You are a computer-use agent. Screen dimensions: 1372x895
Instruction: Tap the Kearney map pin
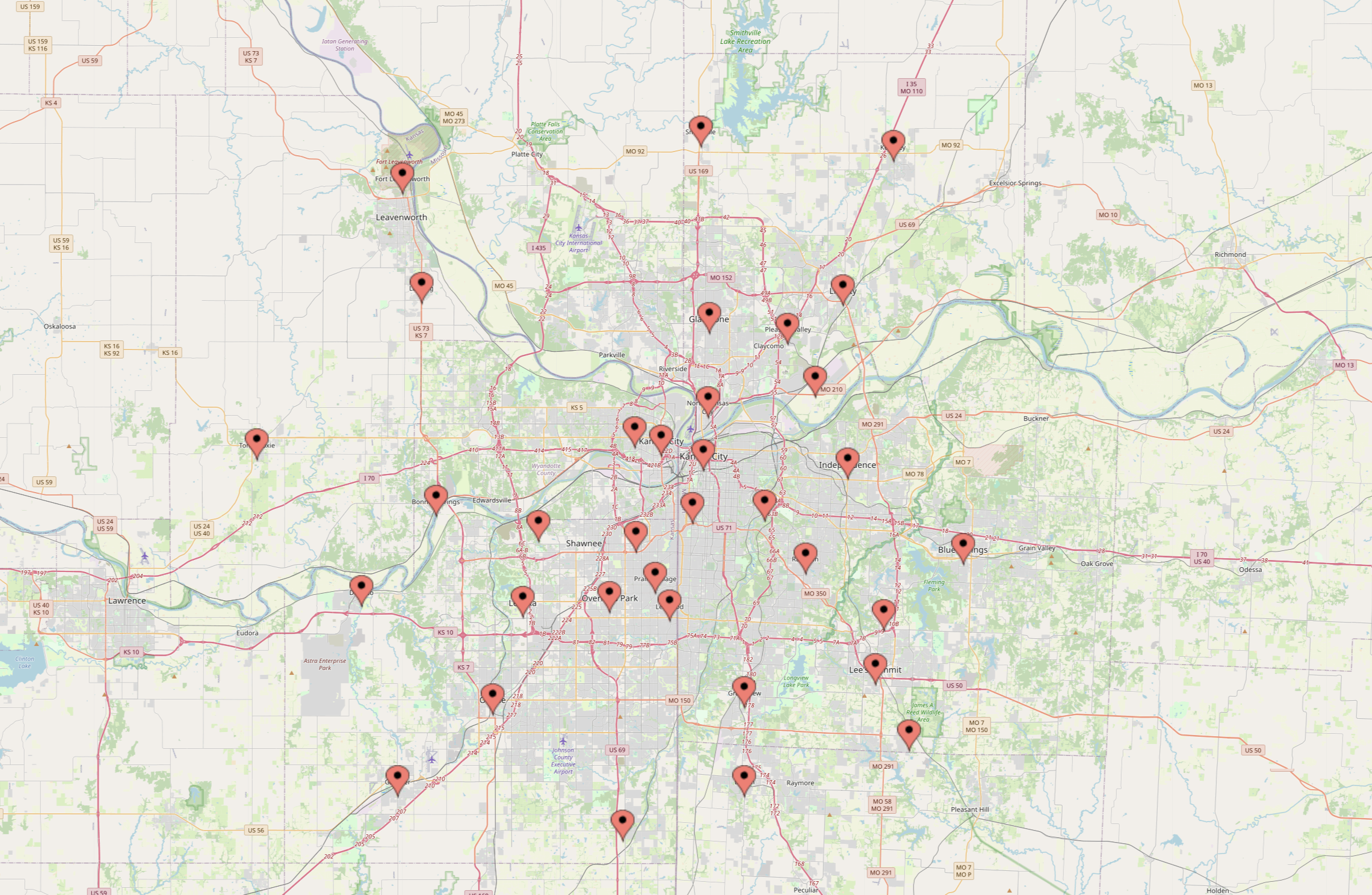893,142
